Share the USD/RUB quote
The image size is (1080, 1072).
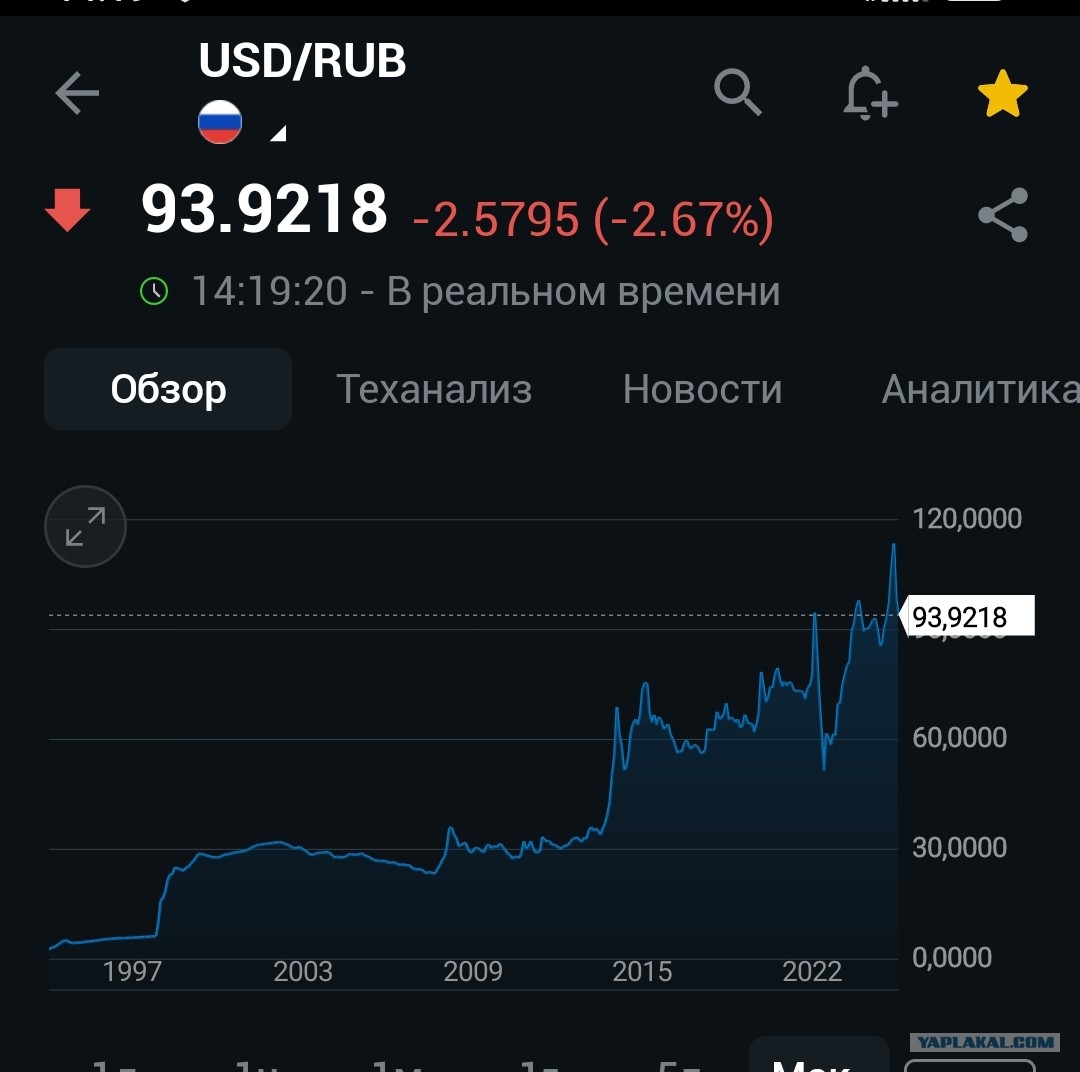click(x=1003, y=215)
